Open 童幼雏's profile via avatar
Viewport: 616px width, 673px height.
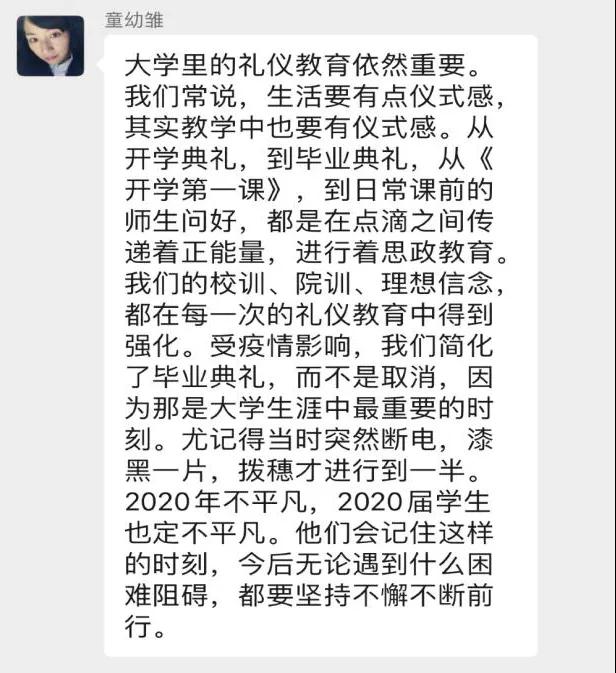(x=50, y=46)
